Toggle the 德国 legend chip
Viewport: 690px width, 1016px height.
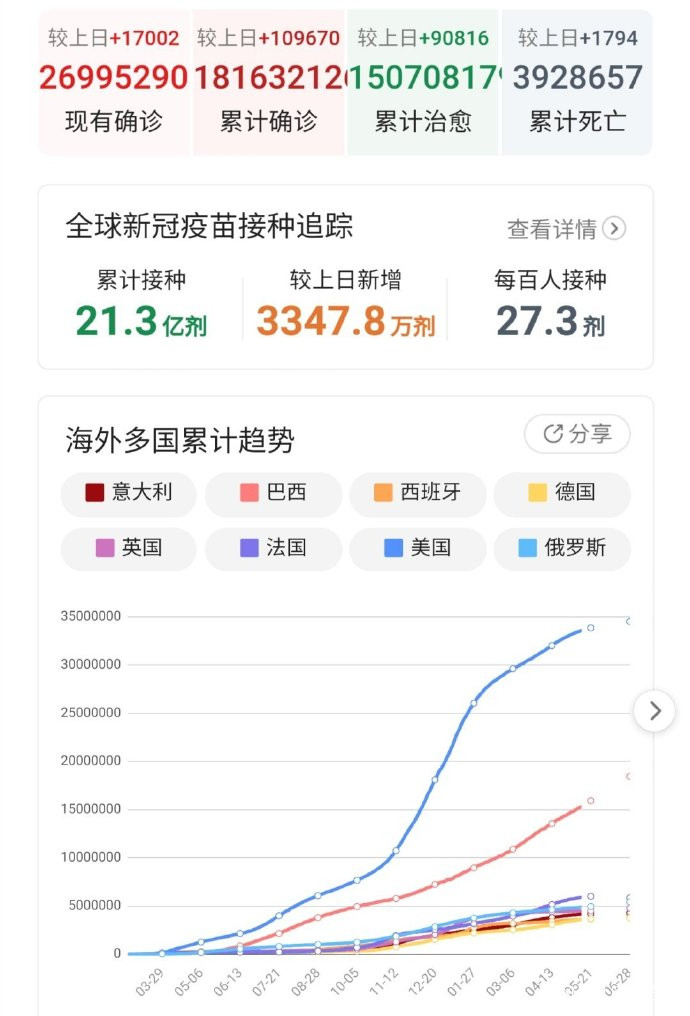562,493
